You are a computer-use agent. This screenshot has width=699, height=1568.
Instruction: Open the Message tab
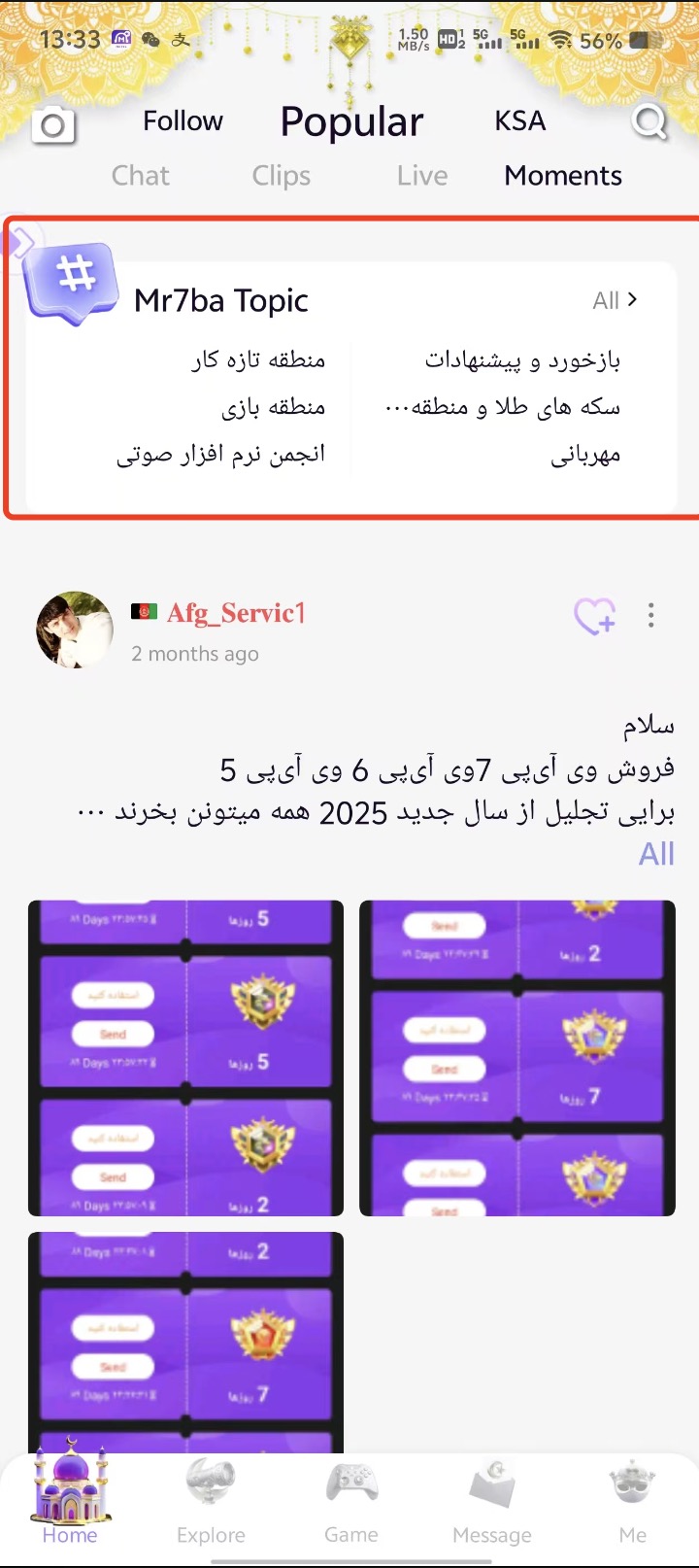pos(492,1502)
